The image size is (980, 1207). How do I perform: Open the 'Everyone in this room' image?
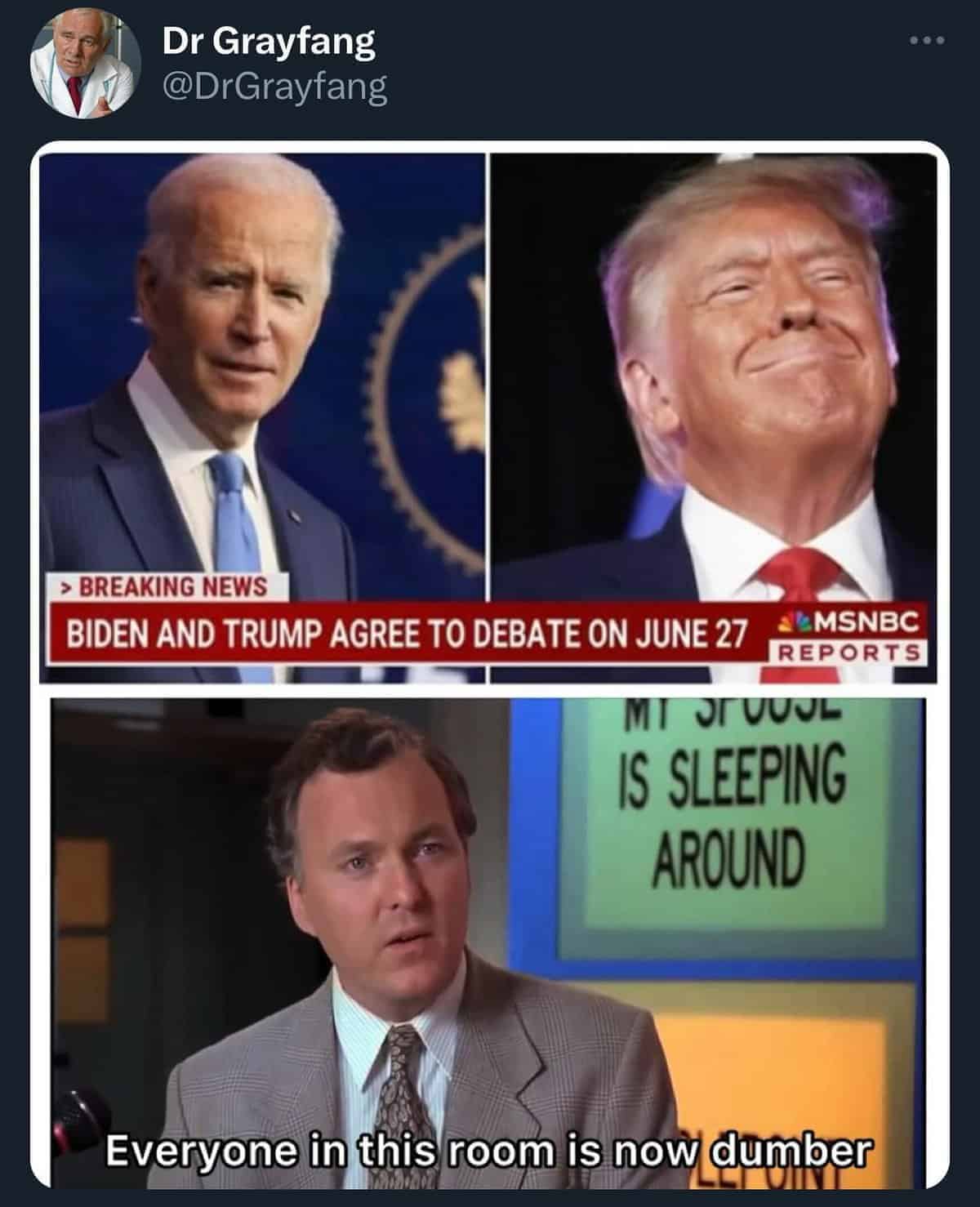(x=488, y=939)
